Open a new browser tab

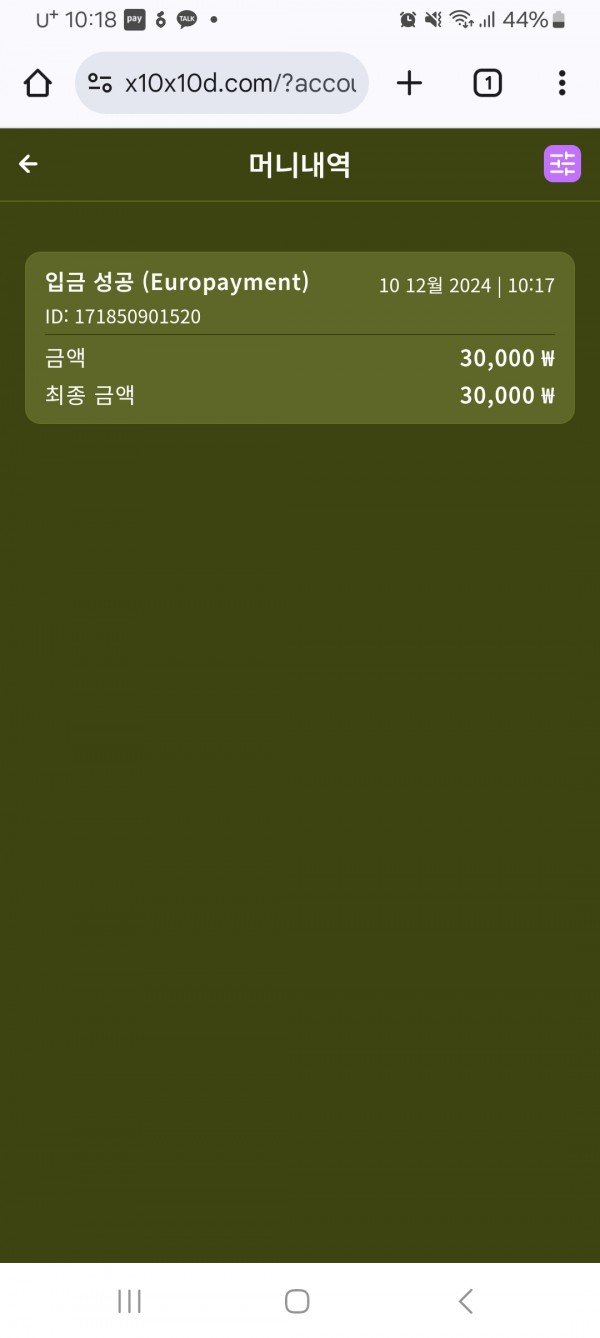(x=409, y=83)
